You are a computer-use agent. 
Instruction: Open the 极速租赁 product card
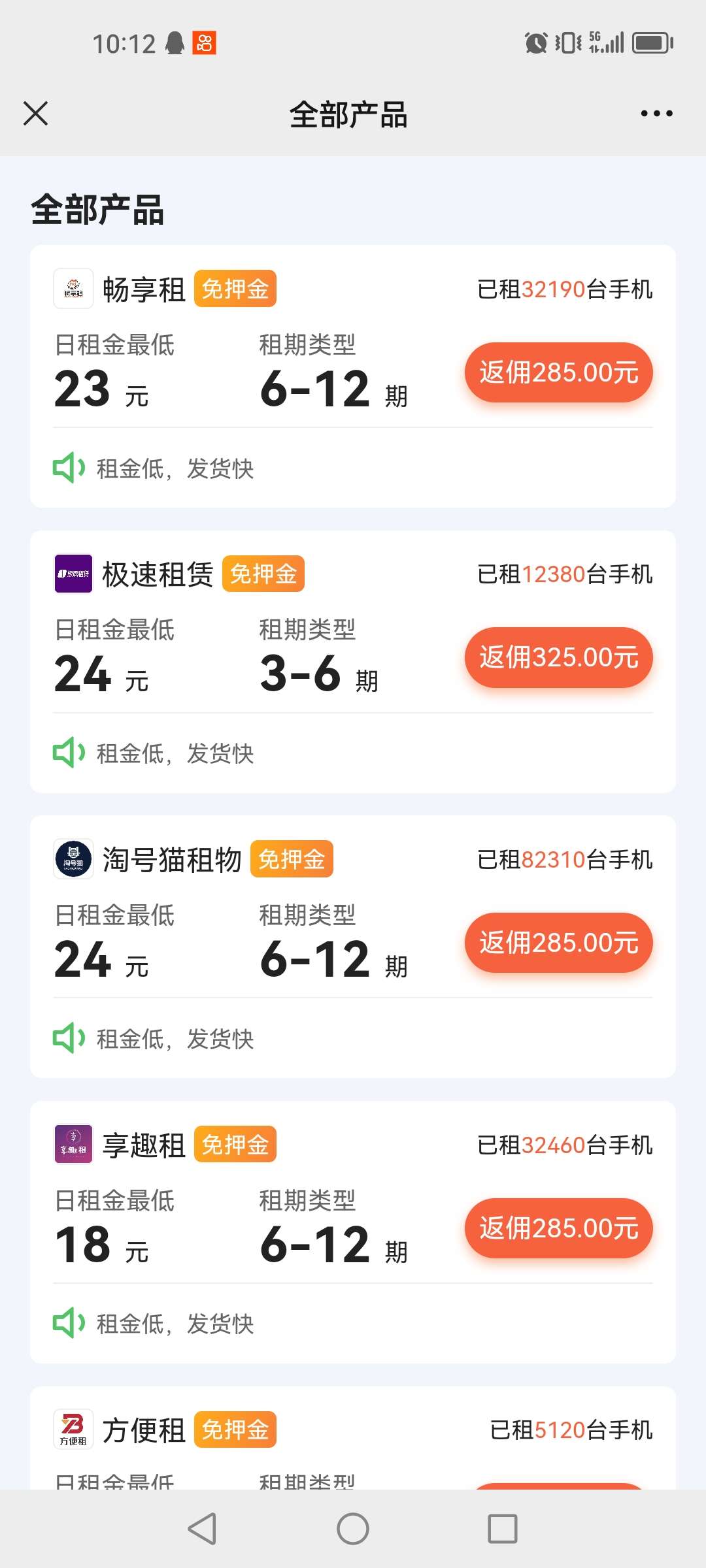[158, 575]
